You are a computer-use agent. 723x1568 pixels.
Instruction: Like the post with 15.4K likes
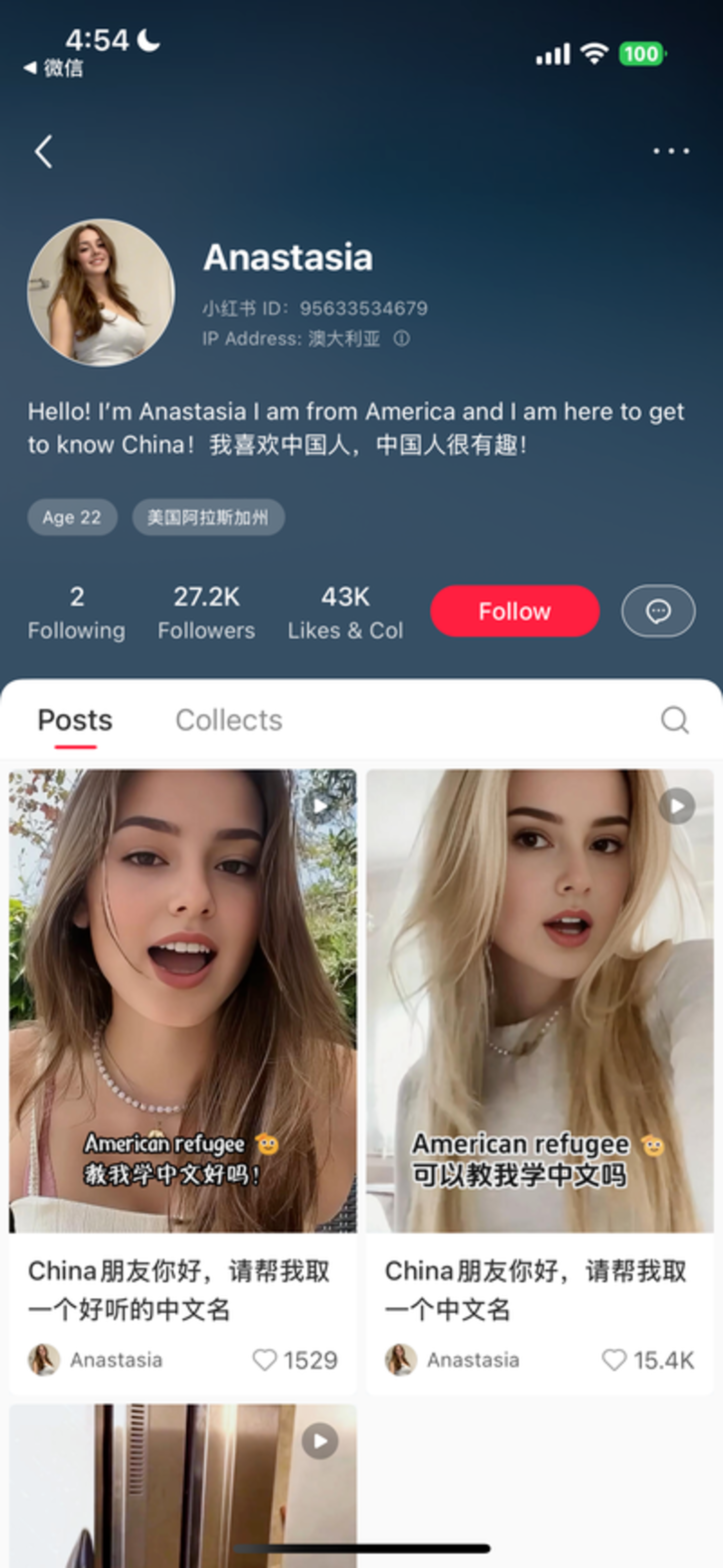tap(614, 1360)
